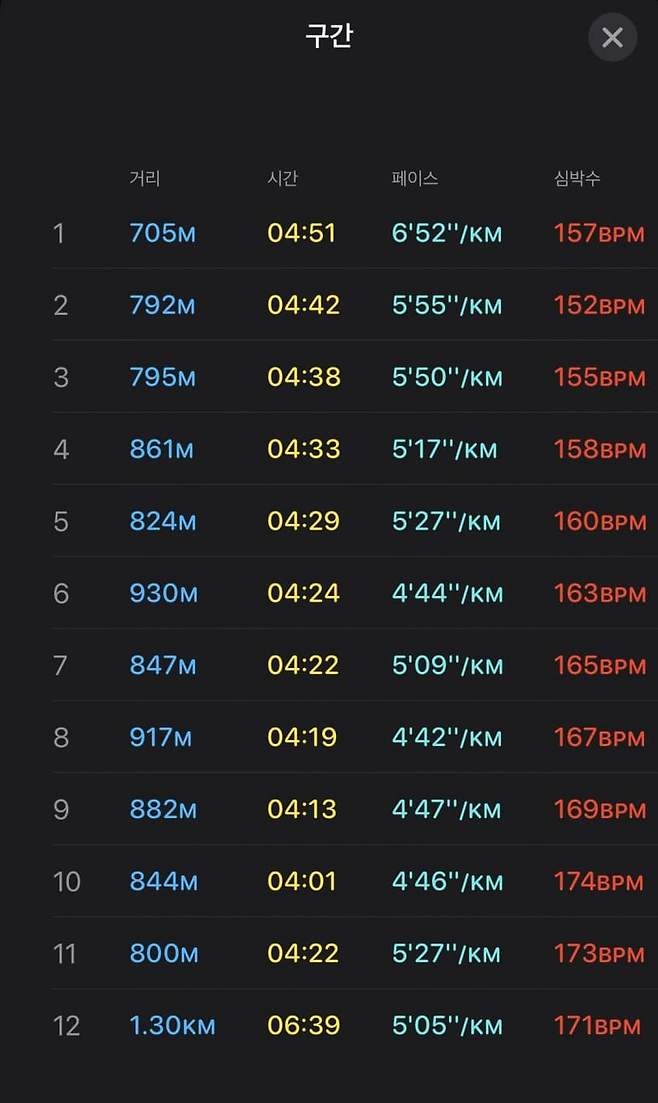
Task: Close the 구간 splits panel
Action: coord(612,38)
